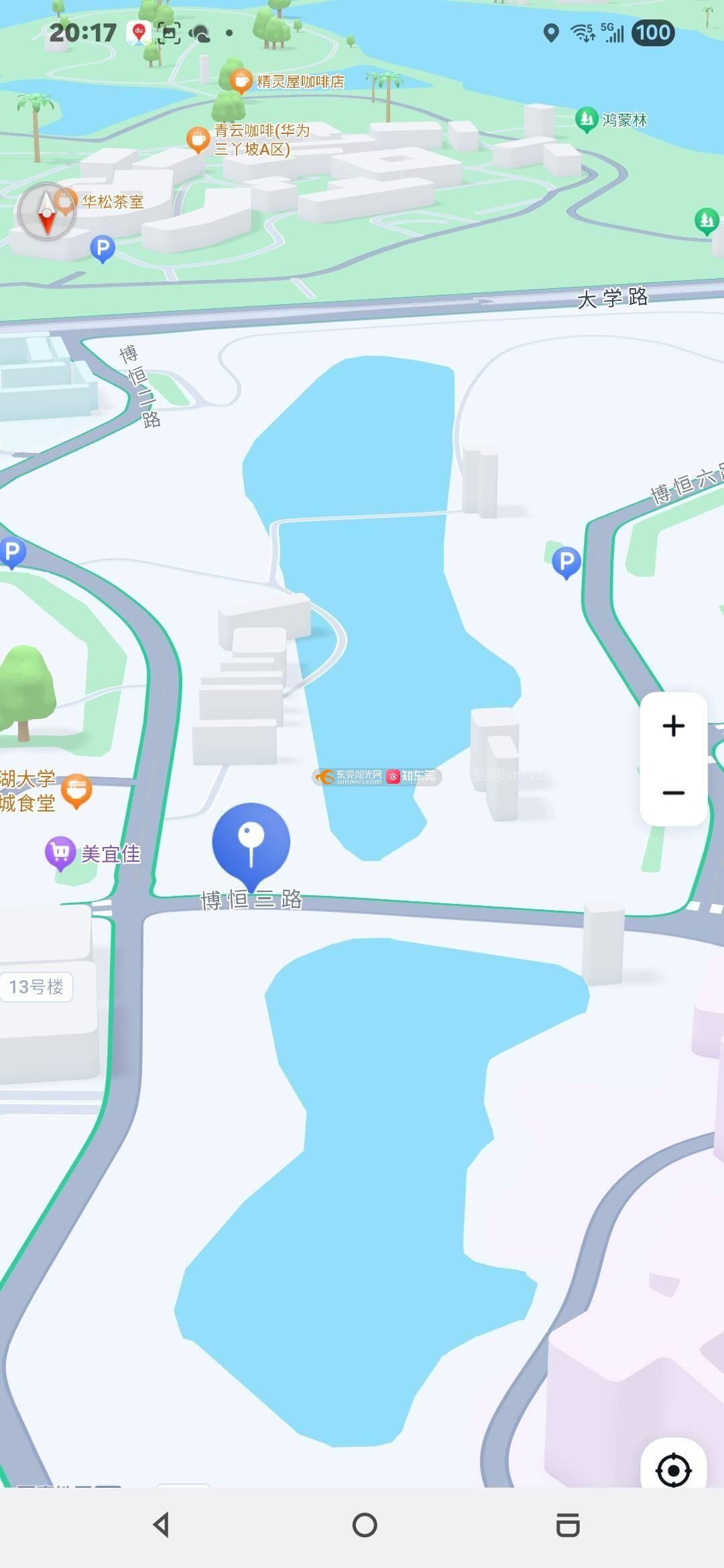Open 青云咖啡(华为三丫坡A区) place marker

[198, 139]
